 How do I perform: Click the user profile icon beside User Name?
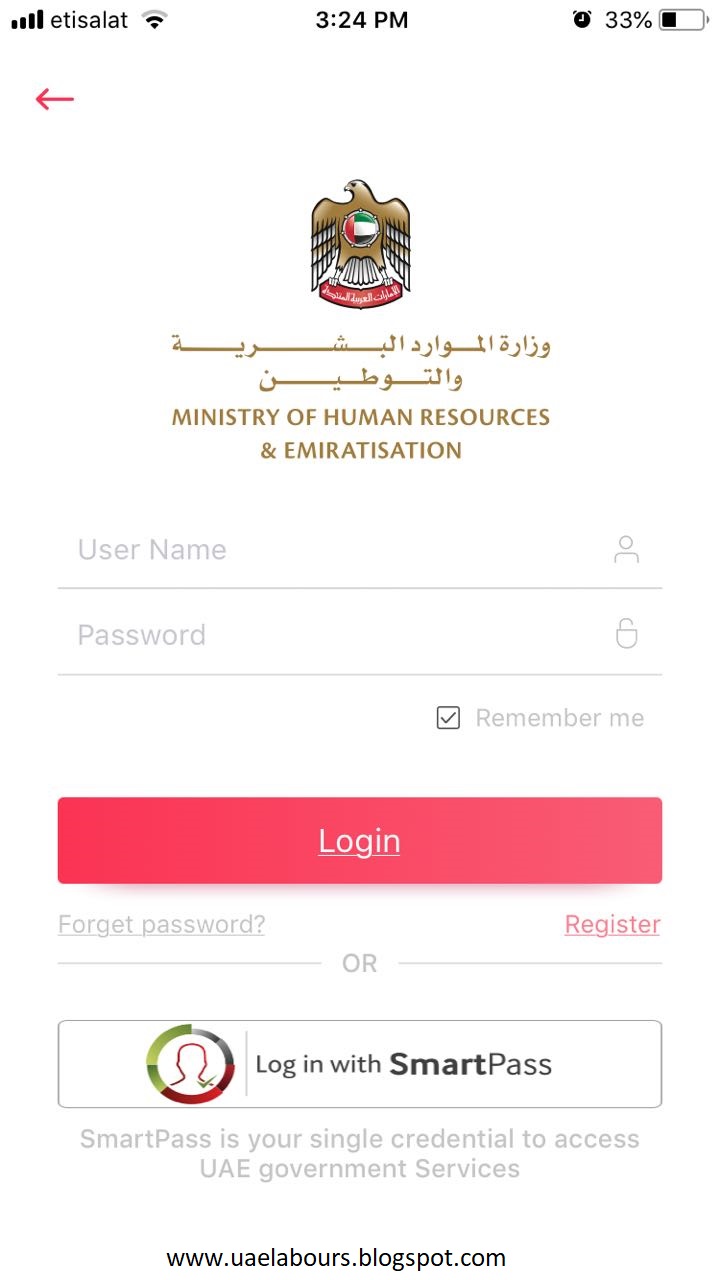[626, 548]
